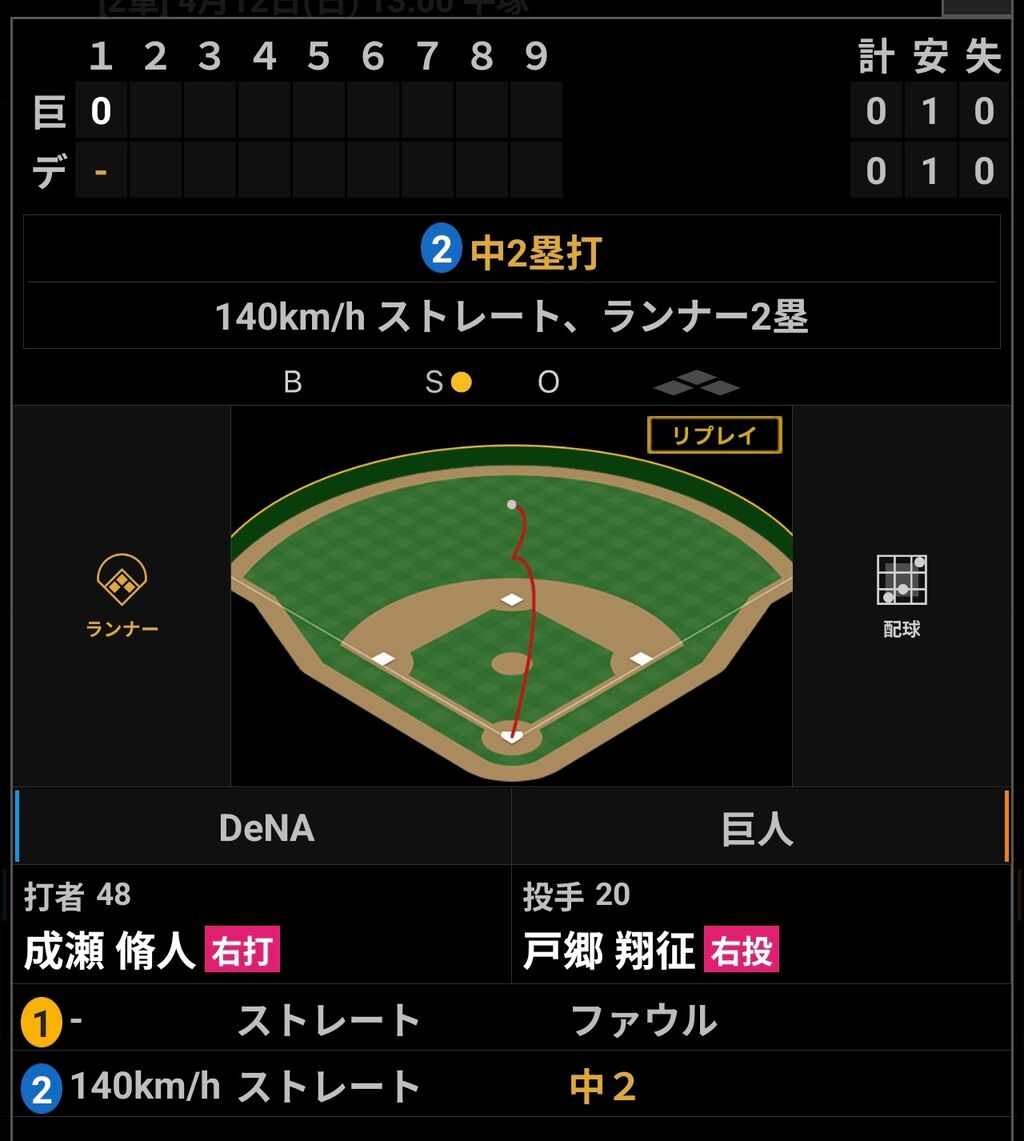The image size is (1024, 1141).
Task: Play the リプレイ replay of this hit
Action: [x=714, y=435]
